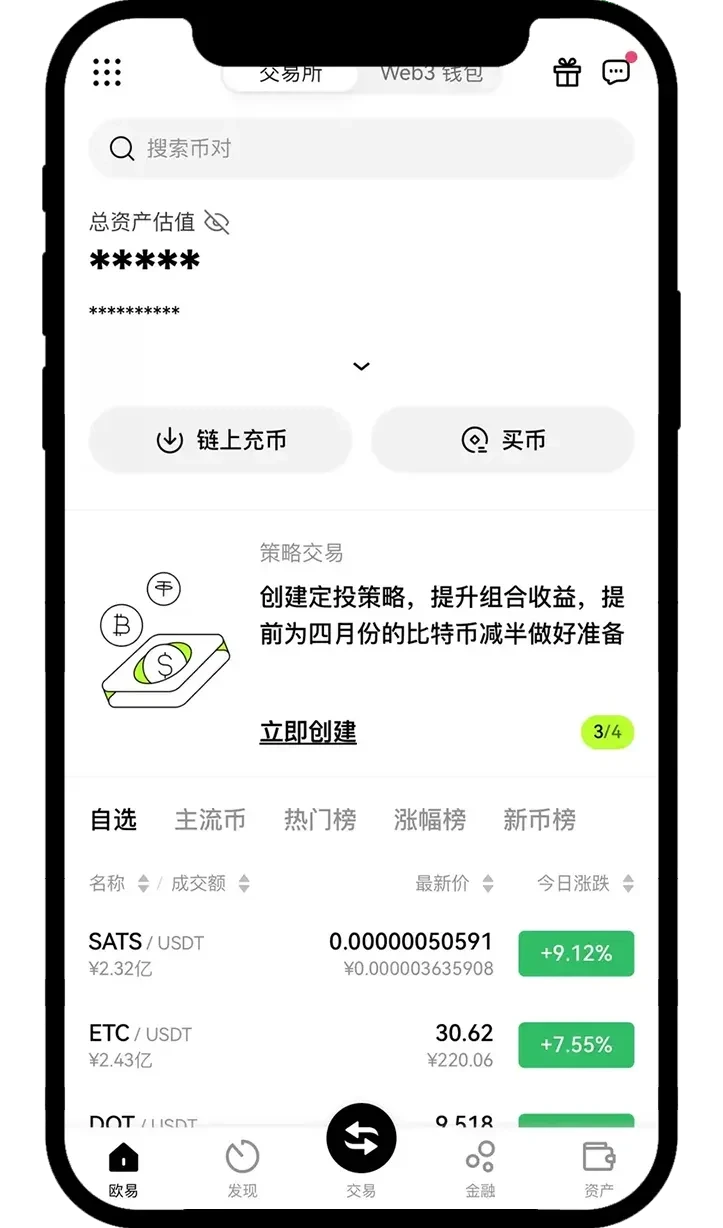Open the 立即创建 link
This screenshot has width=723, height=1228.
point(308,732)
